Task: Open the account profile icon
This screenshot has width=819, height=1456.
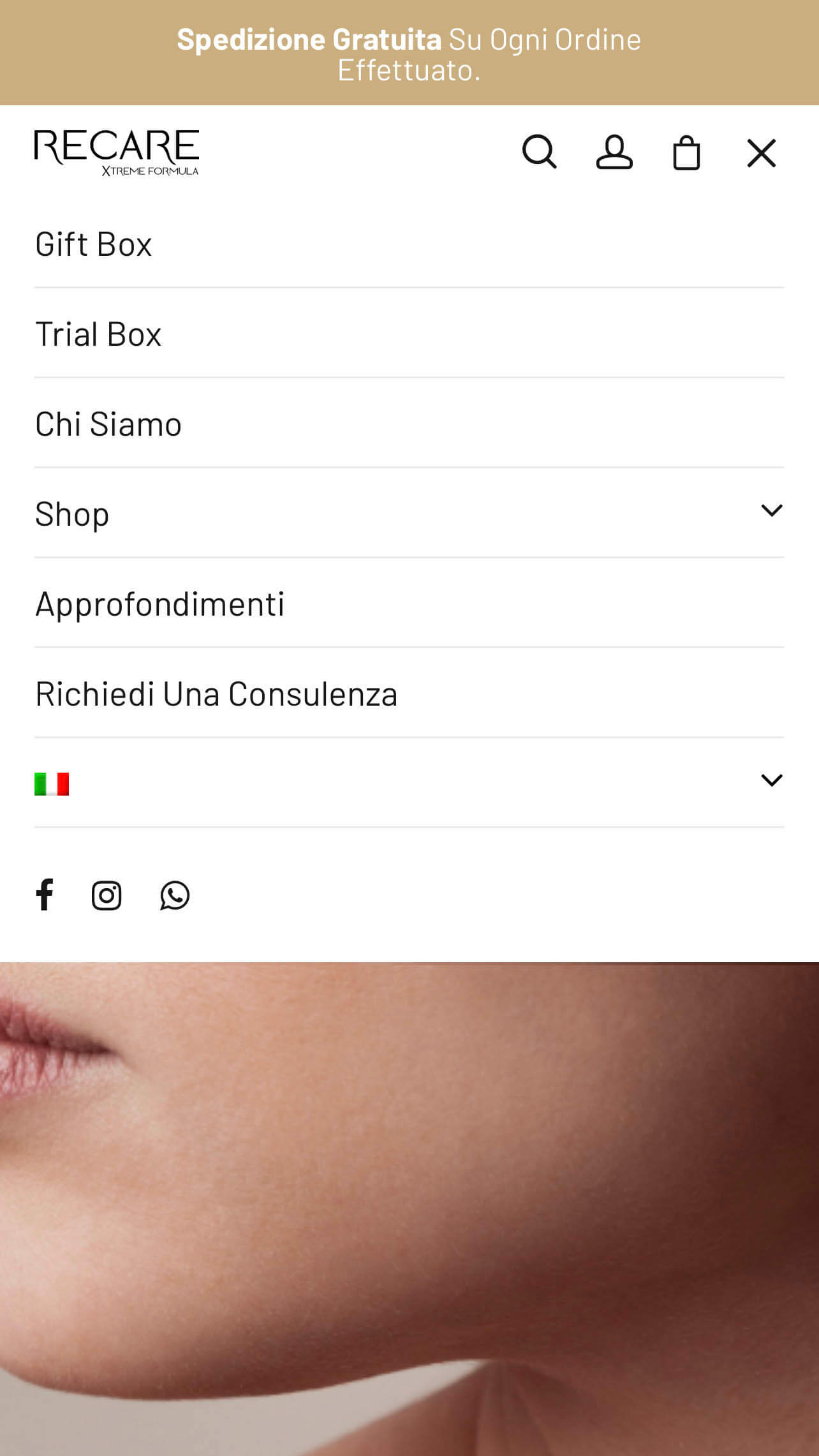Action: pos(614,152)
